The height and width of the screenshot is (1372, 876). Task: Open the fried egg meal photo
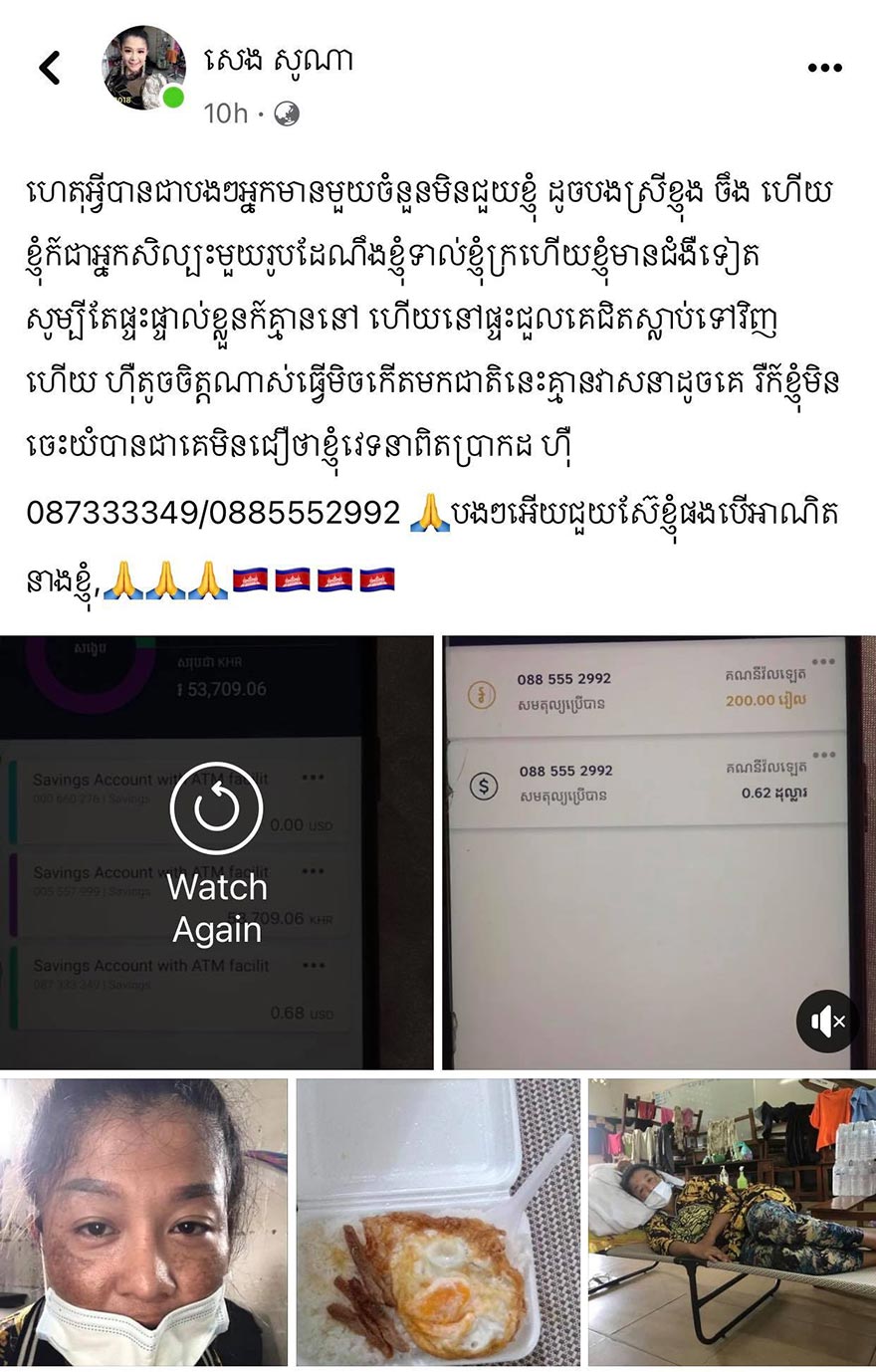point(438,1222)
